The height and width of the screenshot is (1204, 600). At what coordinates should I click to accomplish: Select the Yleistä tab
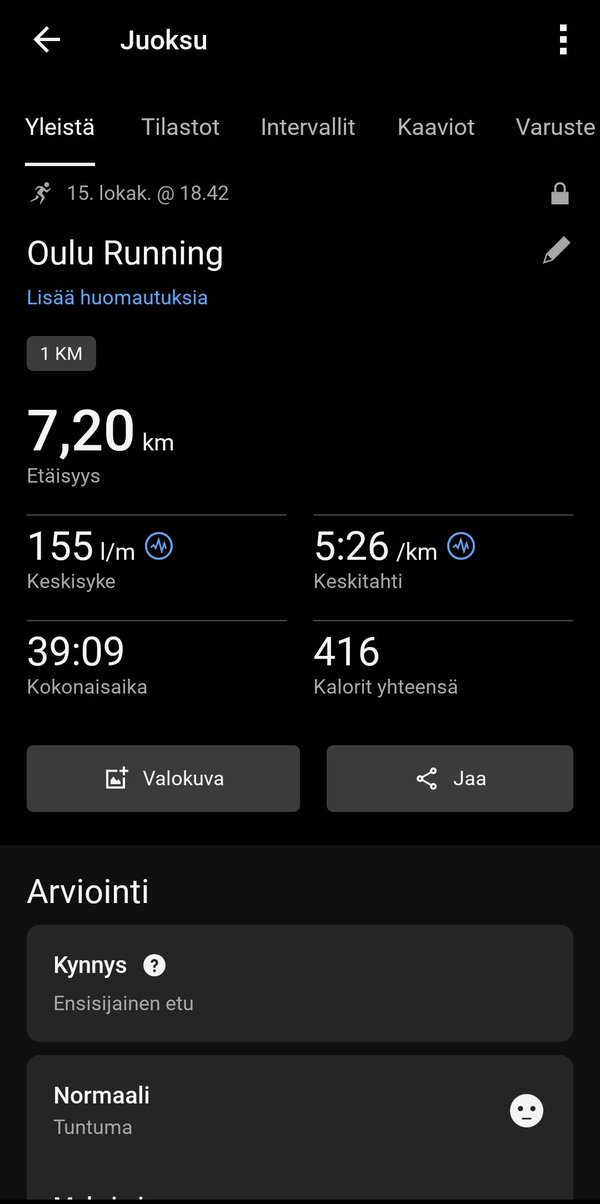[x=60, y=127]
